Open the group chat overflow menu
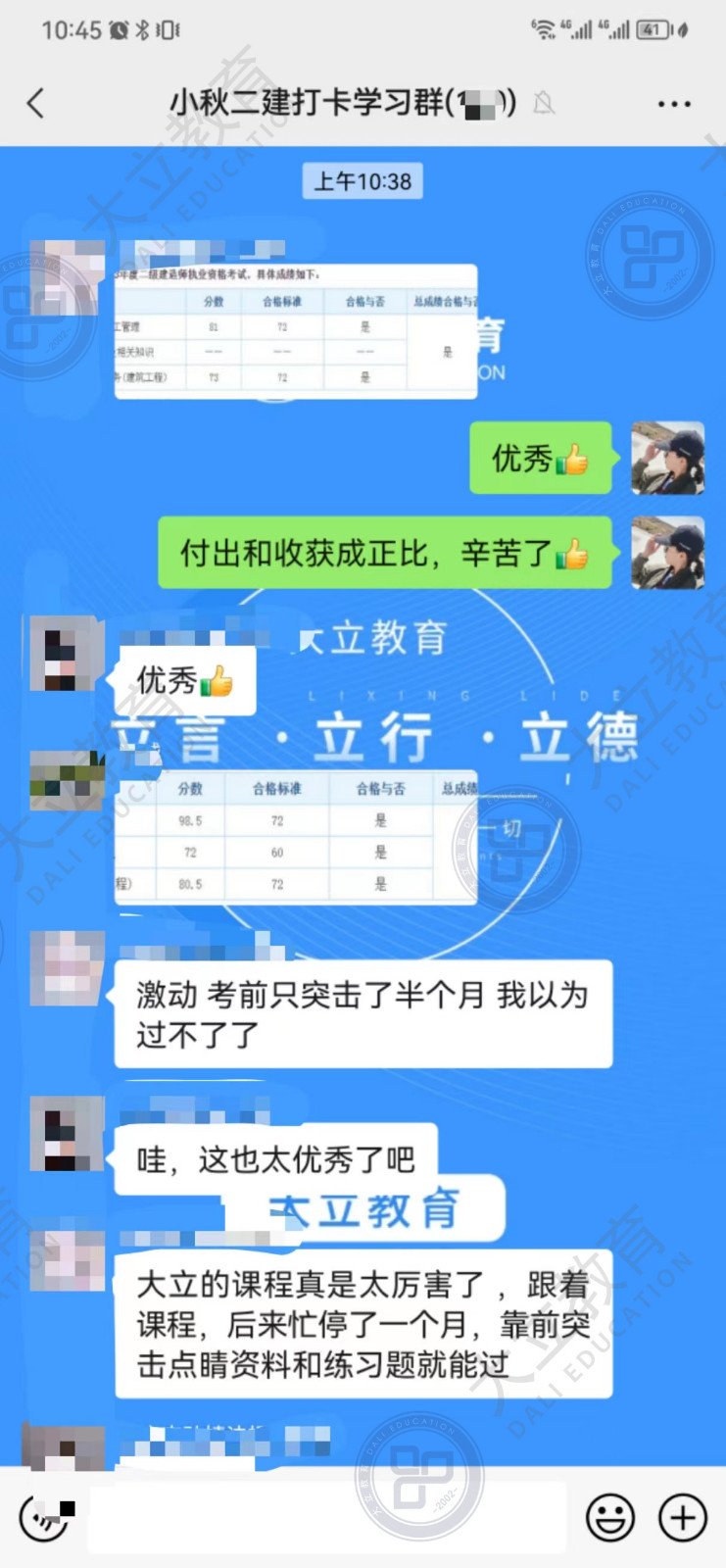Viewport: 726px width, 1568px height. coord(674,104)
